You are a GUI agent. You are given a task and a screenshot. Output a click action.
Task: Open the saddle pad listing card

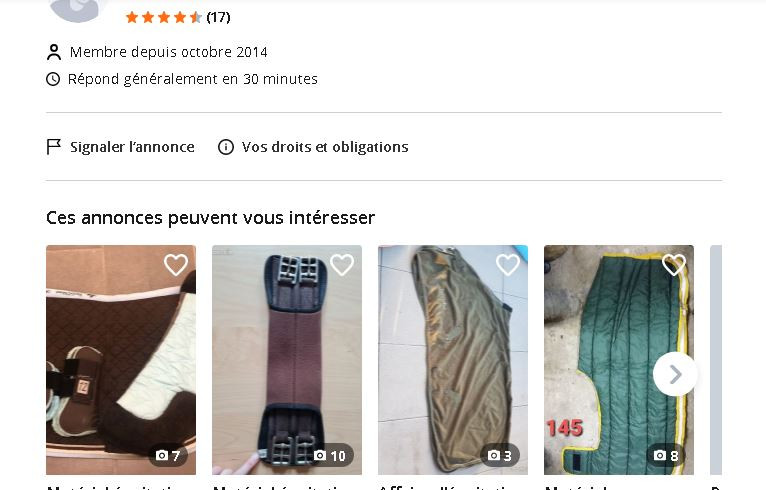tap(120, 370)
